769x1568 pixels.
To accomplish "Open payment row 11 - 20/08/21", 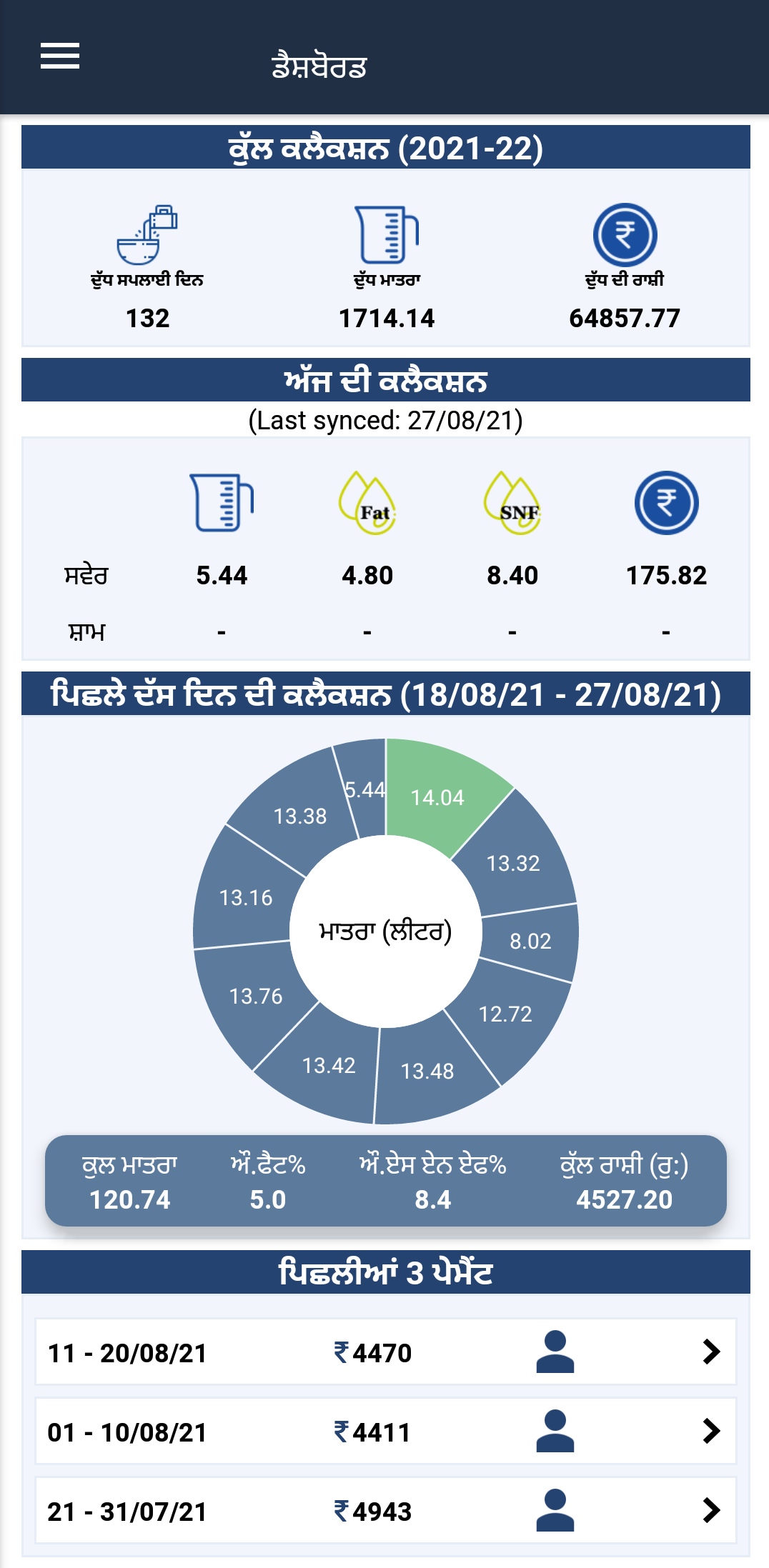I will (x=385, y=1352).
